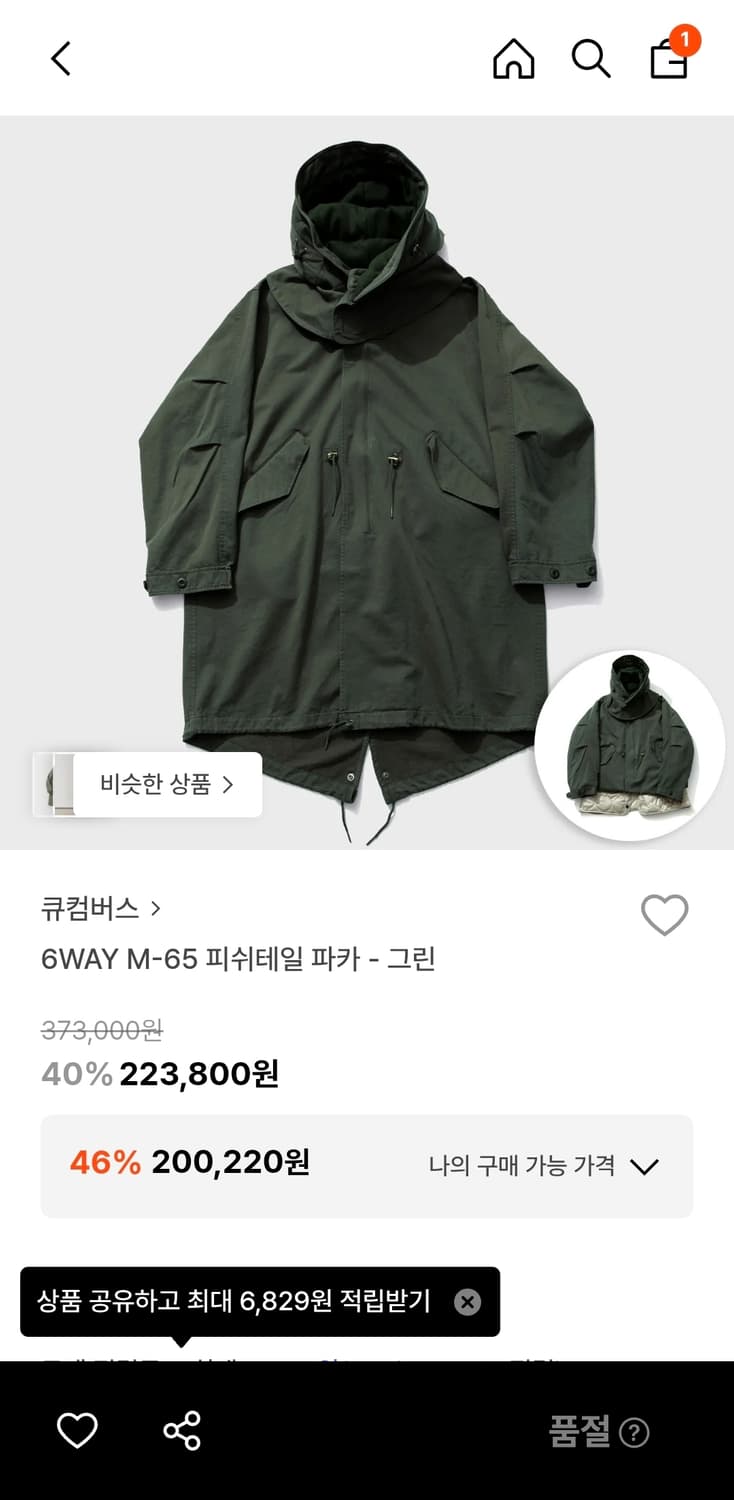Viewport: 734px width, 1500px height.
Task: Tap the search magnifier icon
Action: click(x=591, y=58)
